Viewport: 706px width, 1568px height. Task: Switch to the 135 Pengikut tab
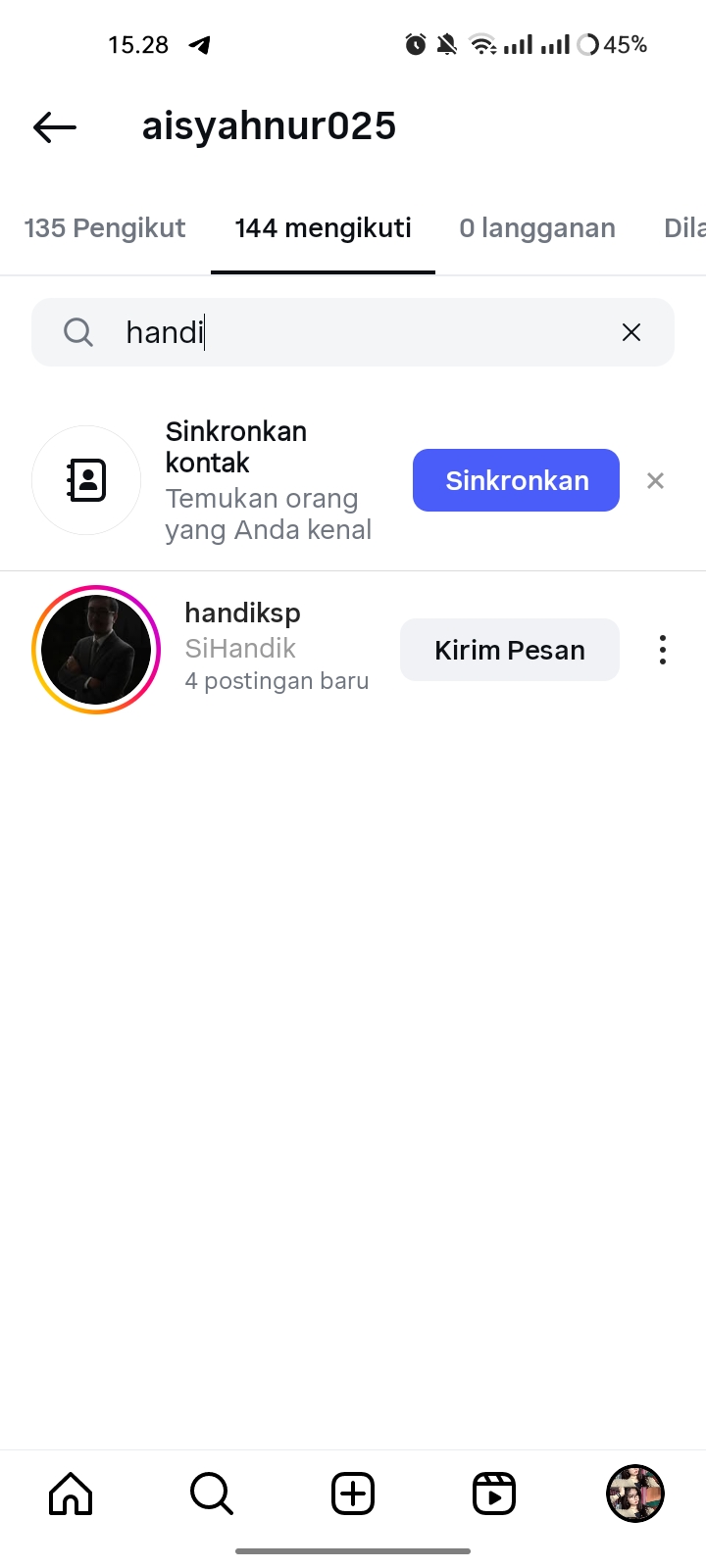point(105,228)
